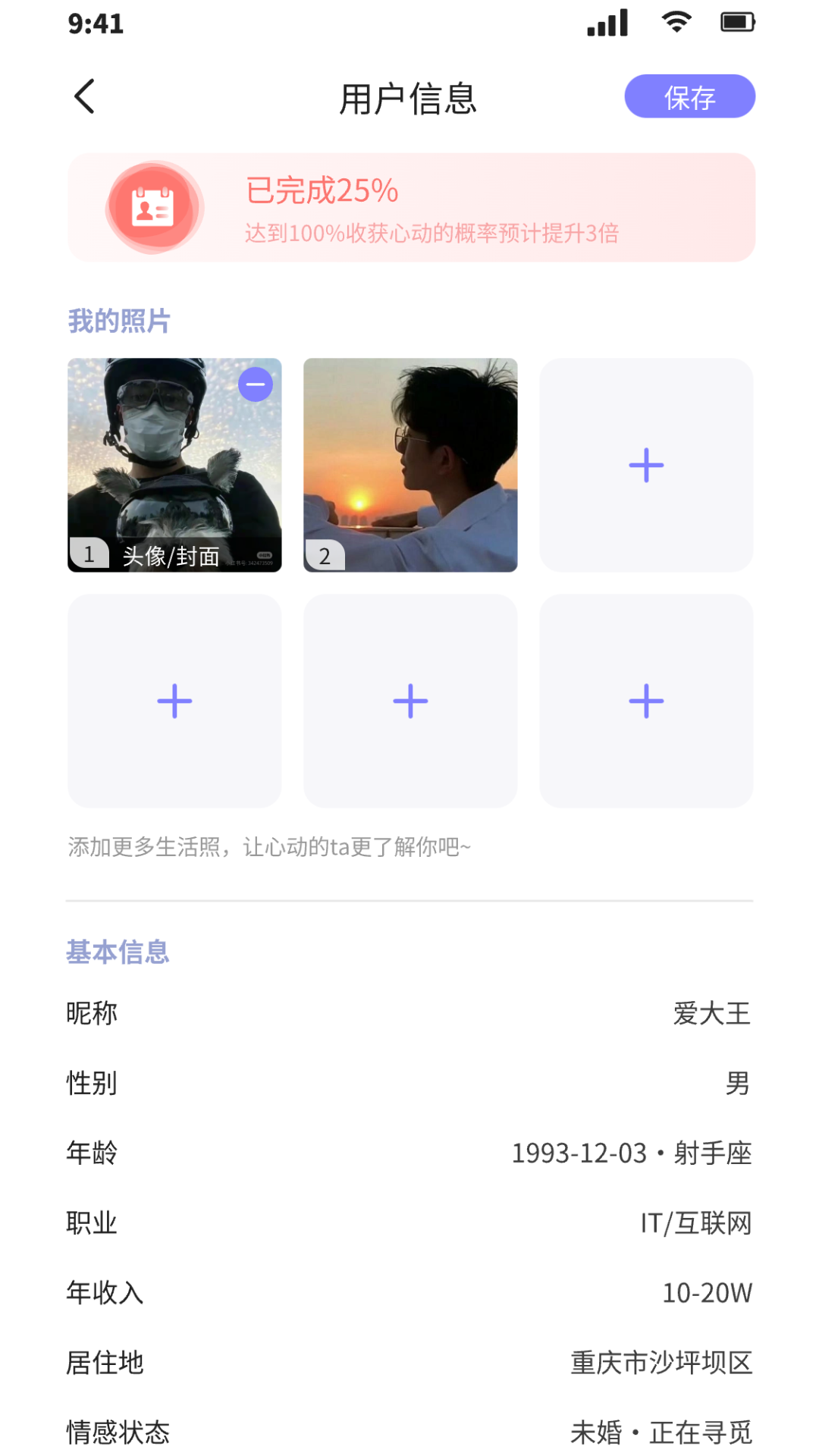Click the fifth photo slot plus icon
Image resolution: width=819 pixels, height=1456 pixels.
[409, 700]
